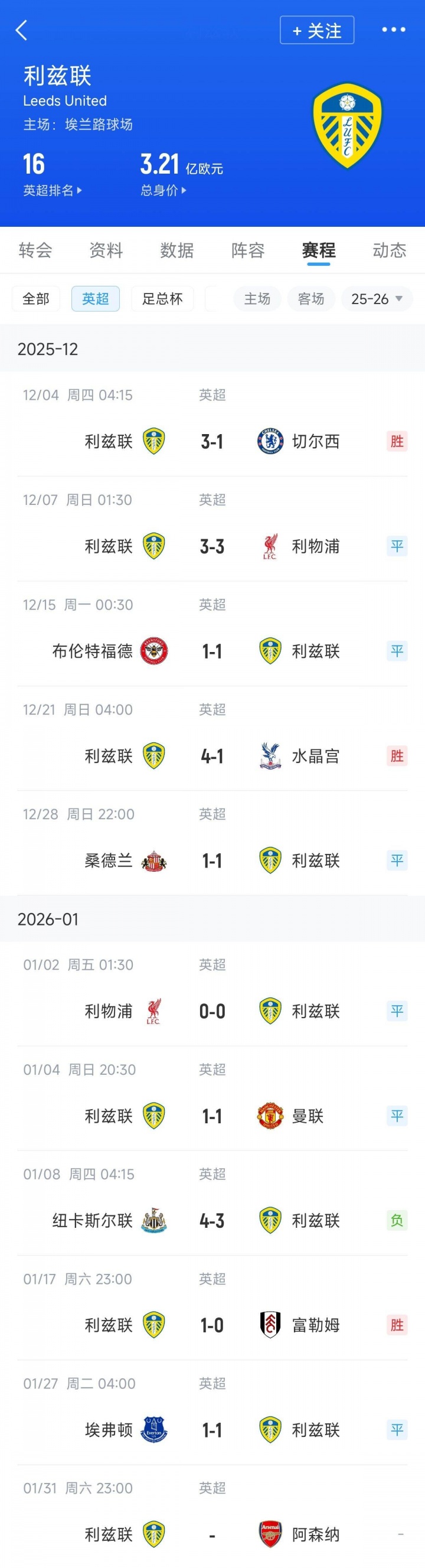The width and height of the screenshot is (425, 1568).
Task: Show only 客场 away matches
Action: (310, 299)
